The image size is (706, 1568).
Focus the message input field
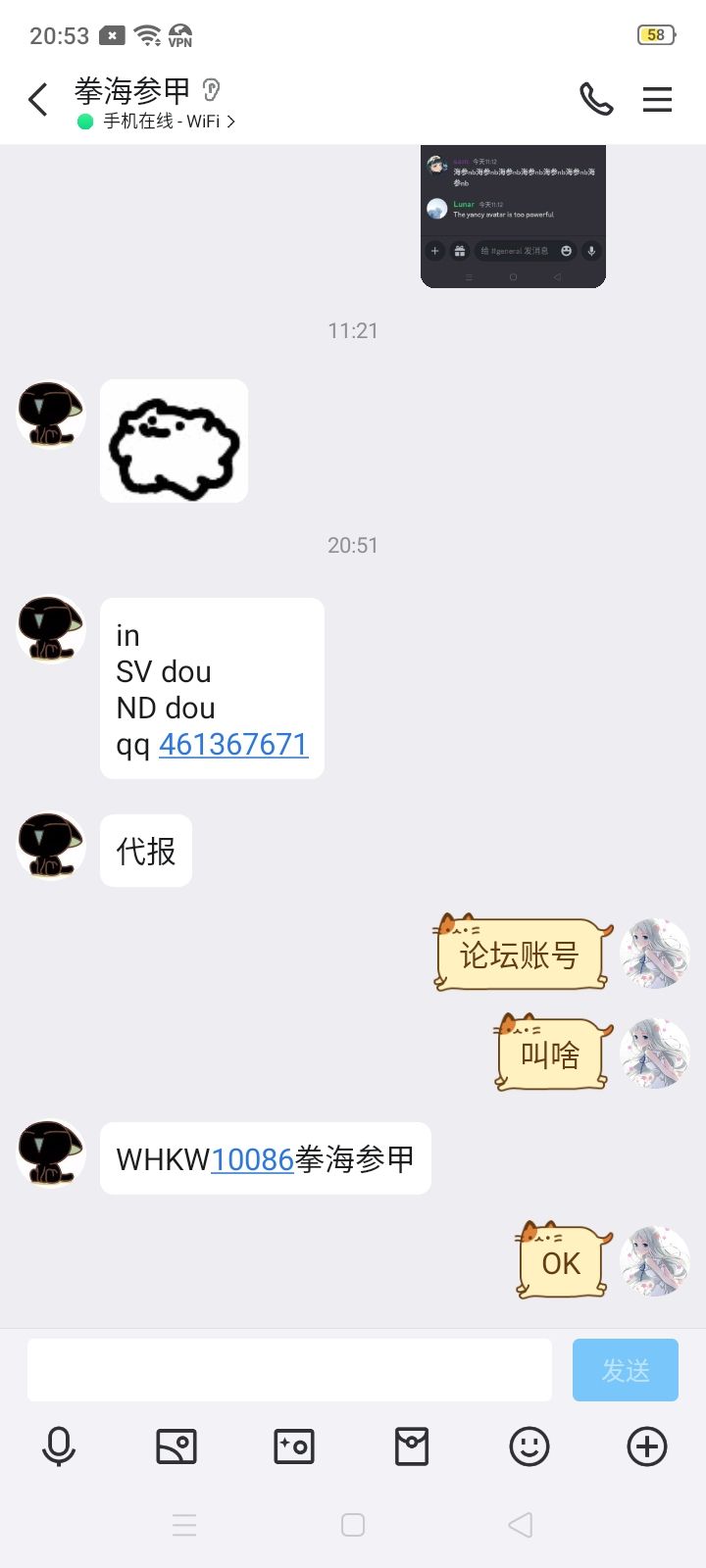289,1369
